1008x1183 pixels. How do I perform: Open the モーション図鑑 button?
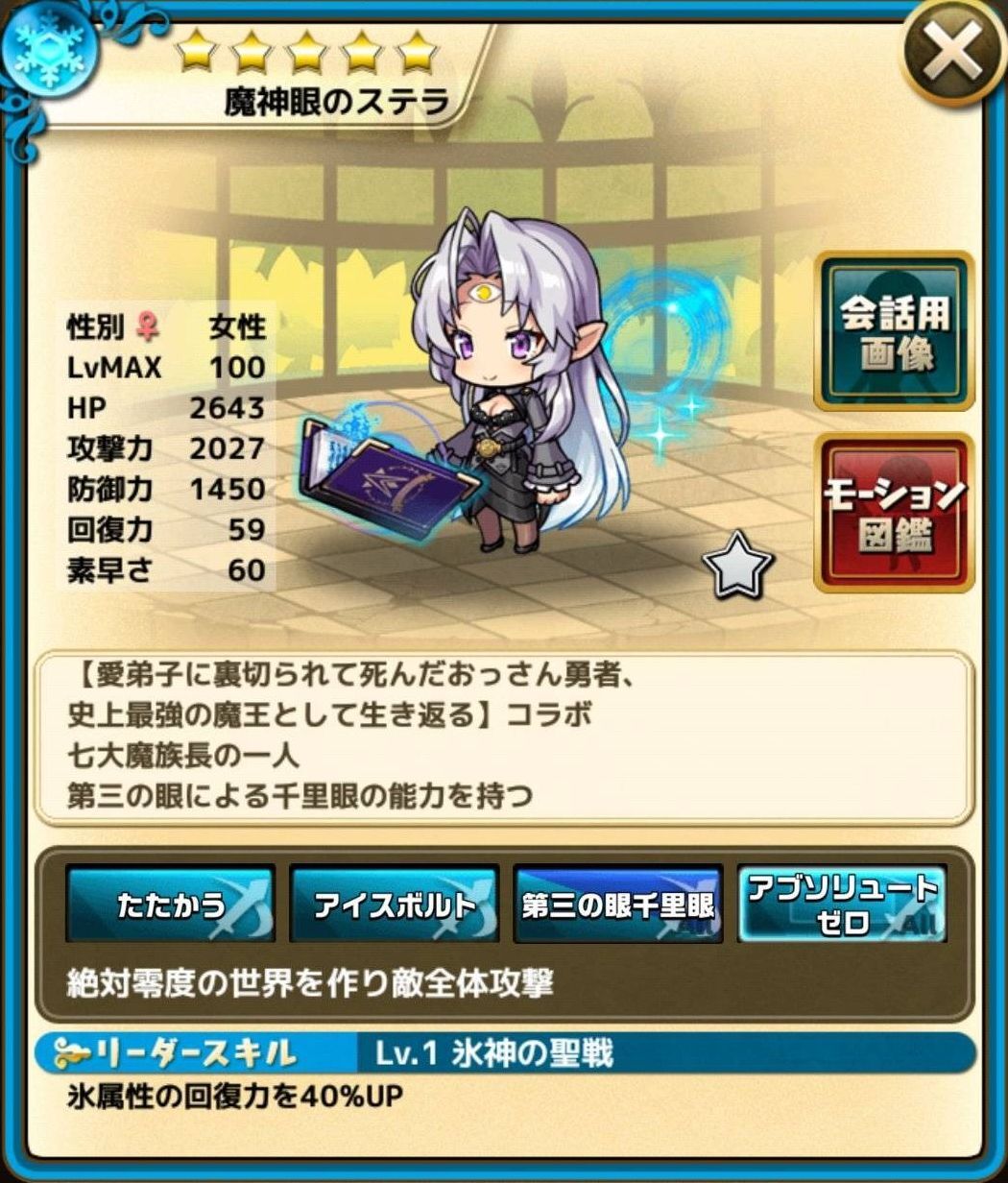pyautogui.click(x=894, y=514)
